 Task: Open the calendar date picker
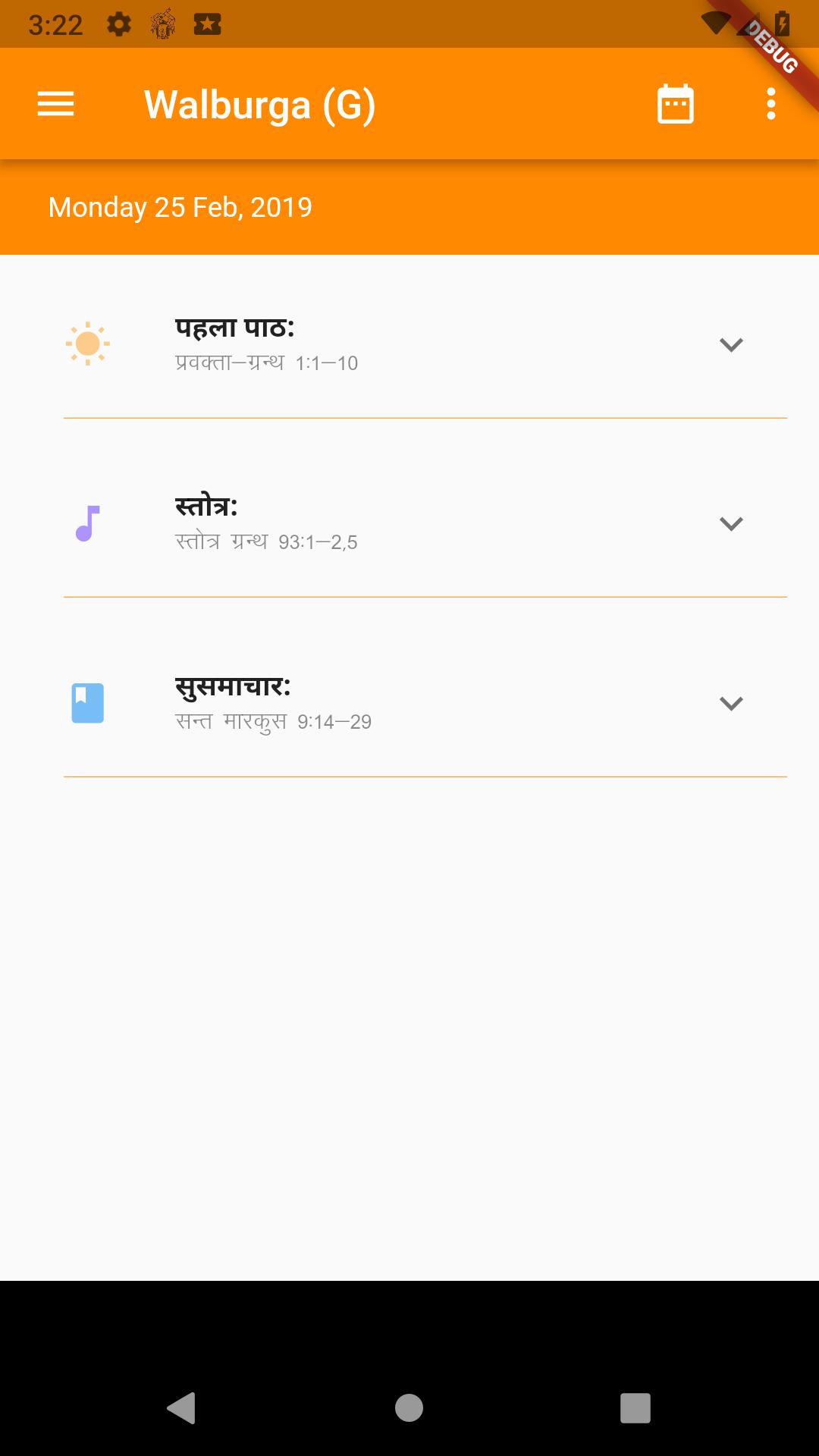coord(675,104)
